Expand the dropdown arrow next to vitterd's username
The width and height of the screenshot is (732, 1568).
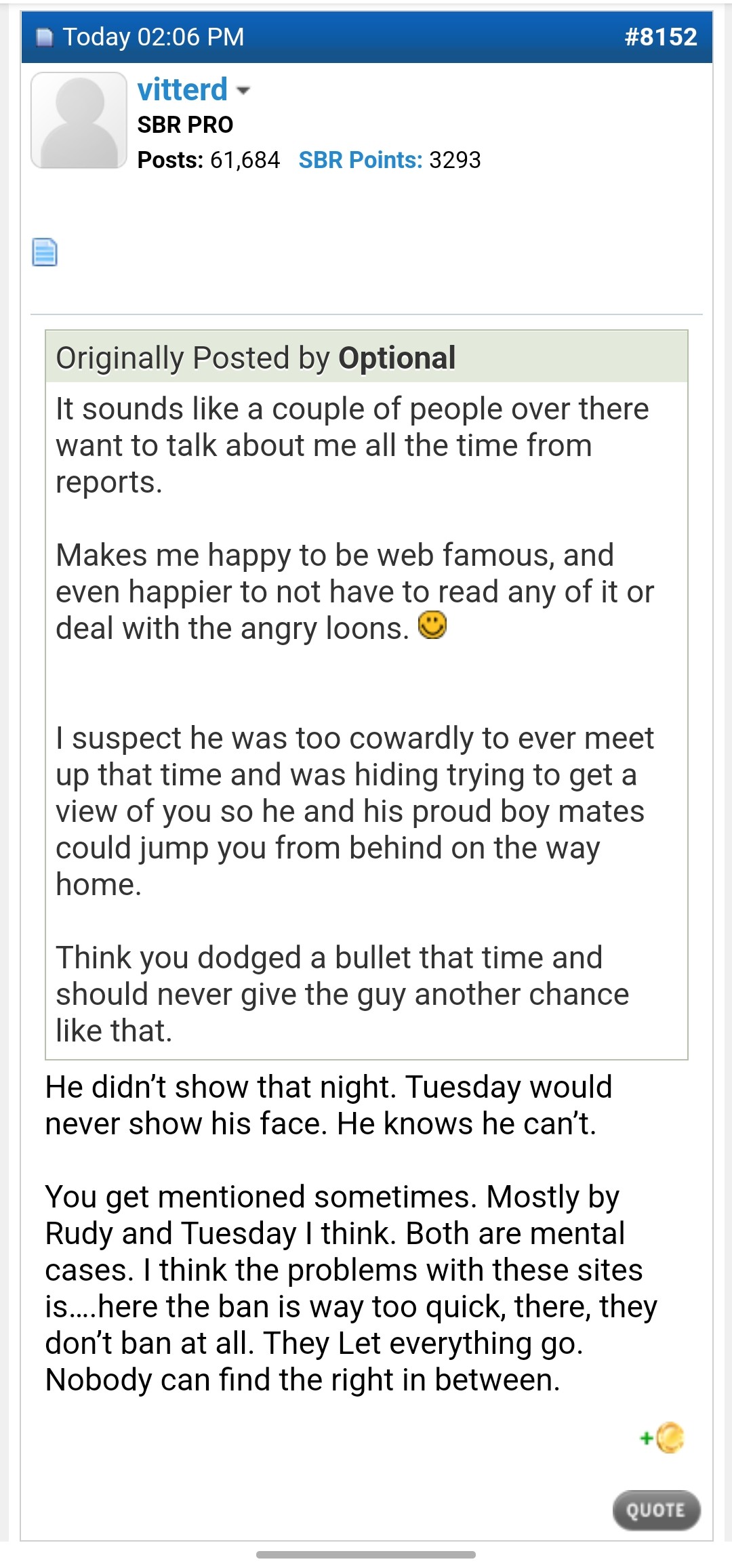244,91
